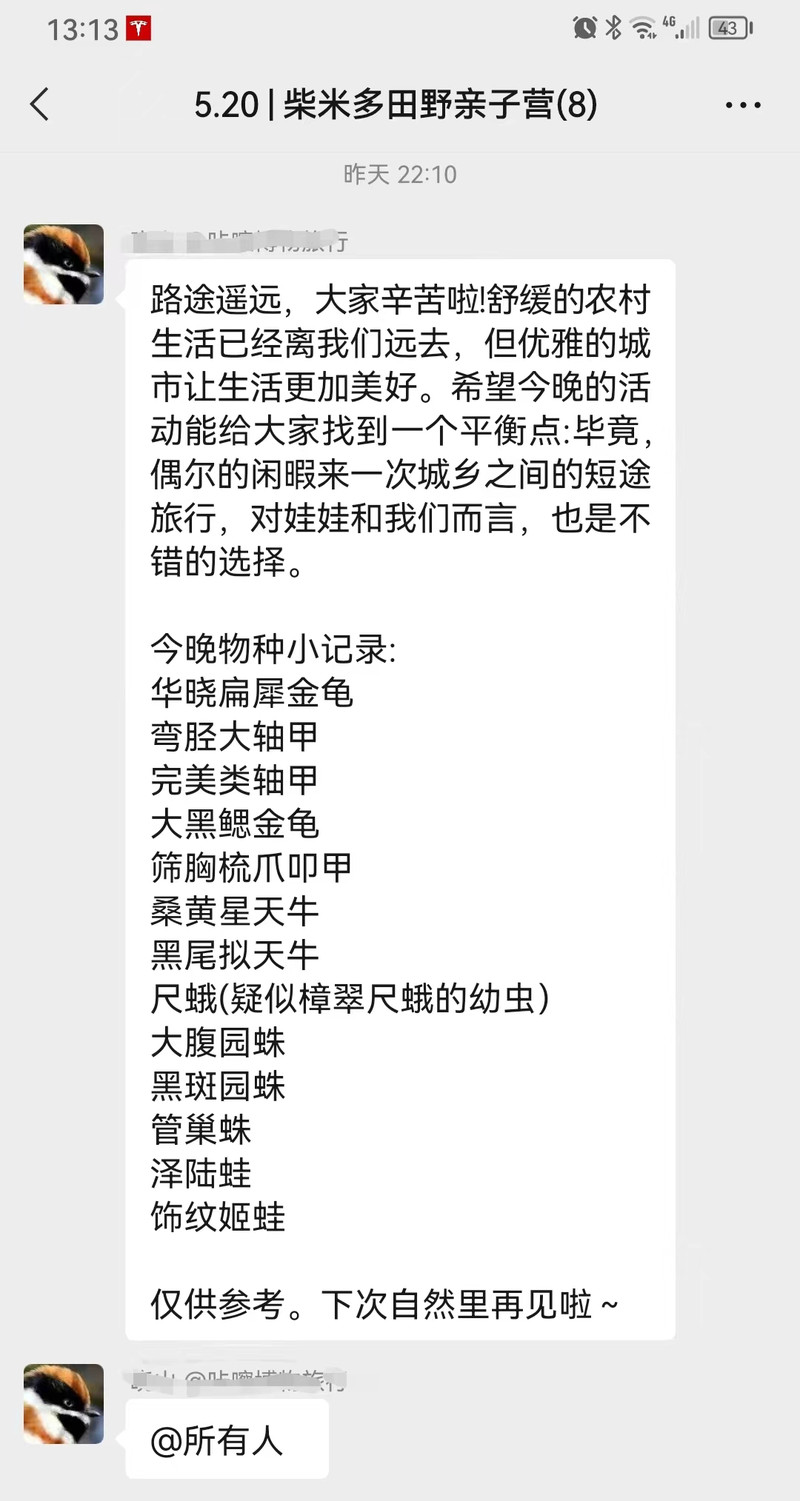Open the three-dot chat info menu
This screenshot has height=1501, width=800.
tap(743, 105)
